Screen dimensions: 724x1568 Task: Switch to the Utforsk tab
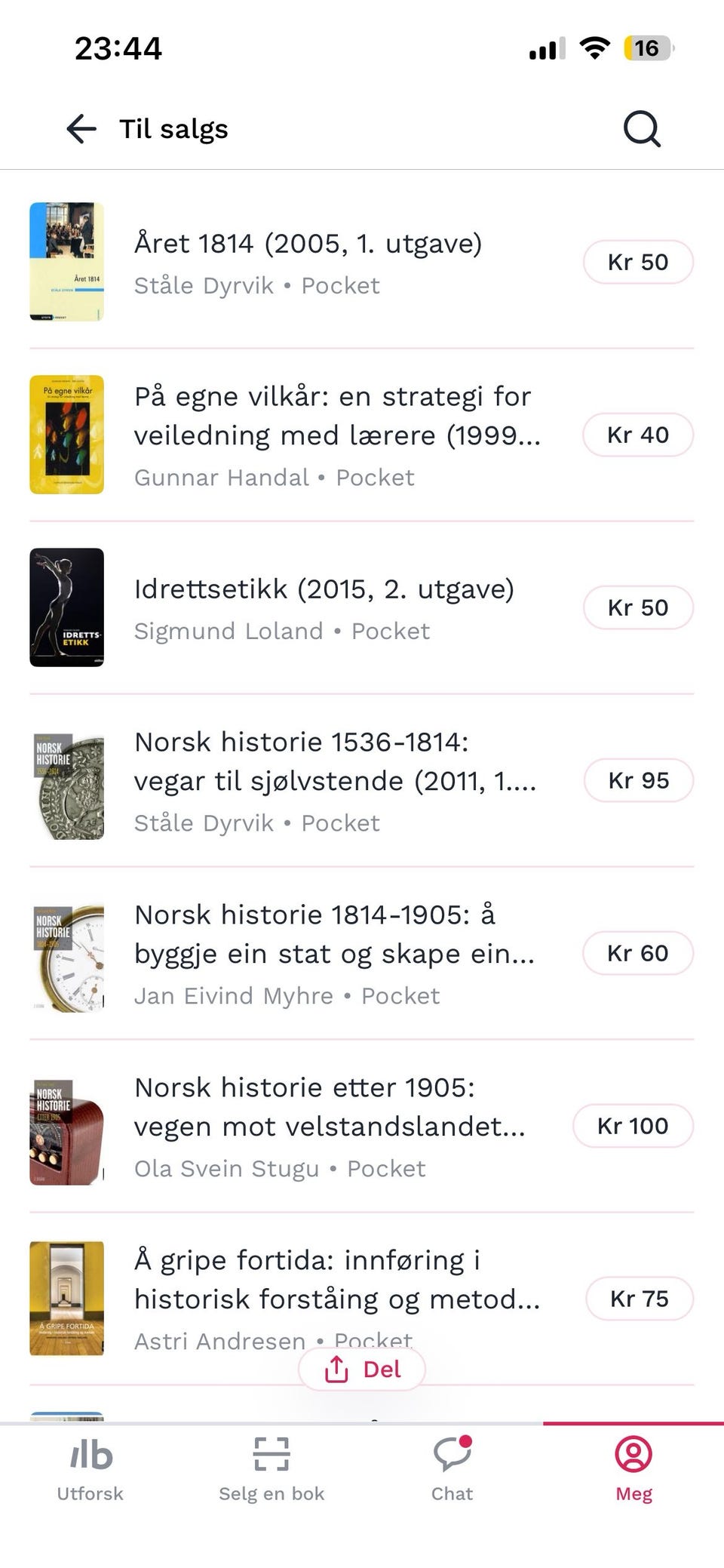click(90, 1468)
